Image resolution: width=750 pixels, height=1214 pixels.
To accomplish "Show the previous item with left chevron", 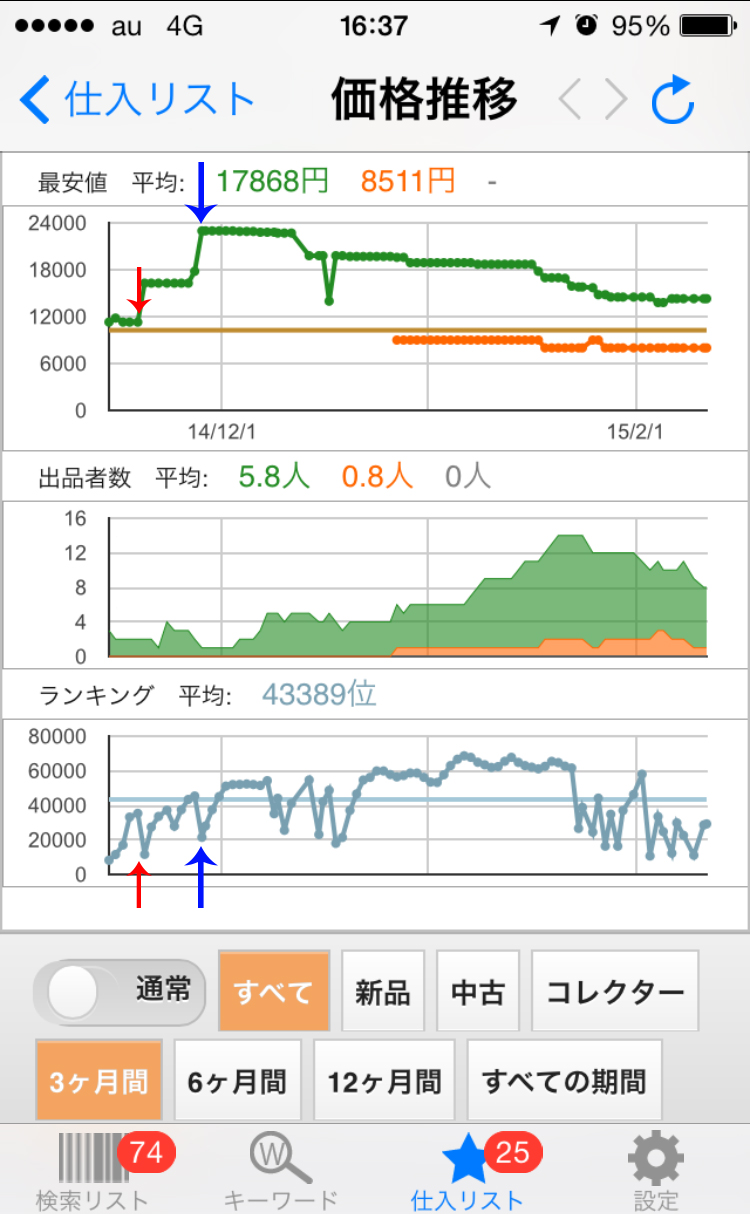I will 569,99.
